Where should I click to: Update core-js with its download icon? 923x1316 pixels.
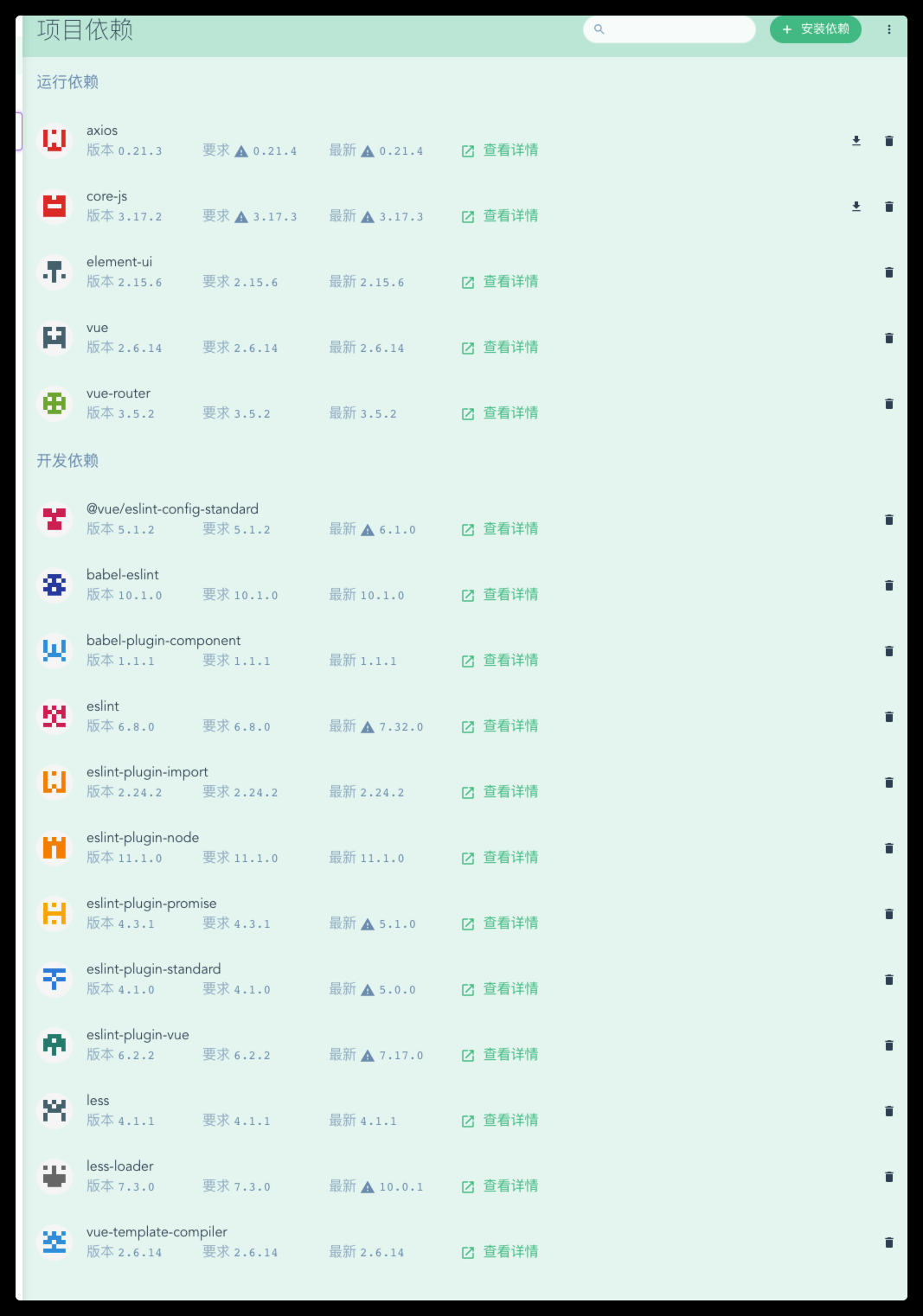(x=856, y=207)
